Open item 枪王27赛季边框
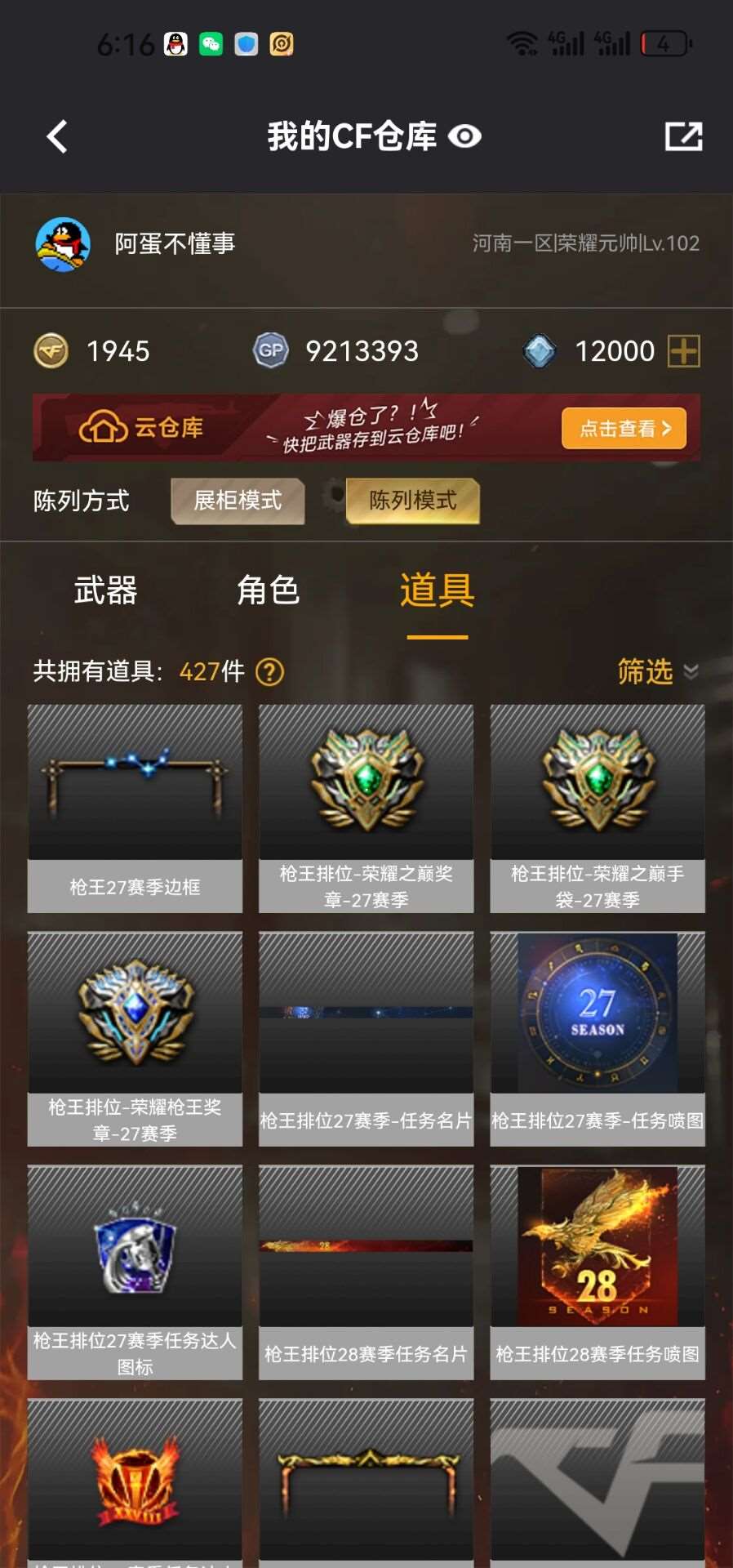This screenshot has width=733, height=1568. coord(135,808)
